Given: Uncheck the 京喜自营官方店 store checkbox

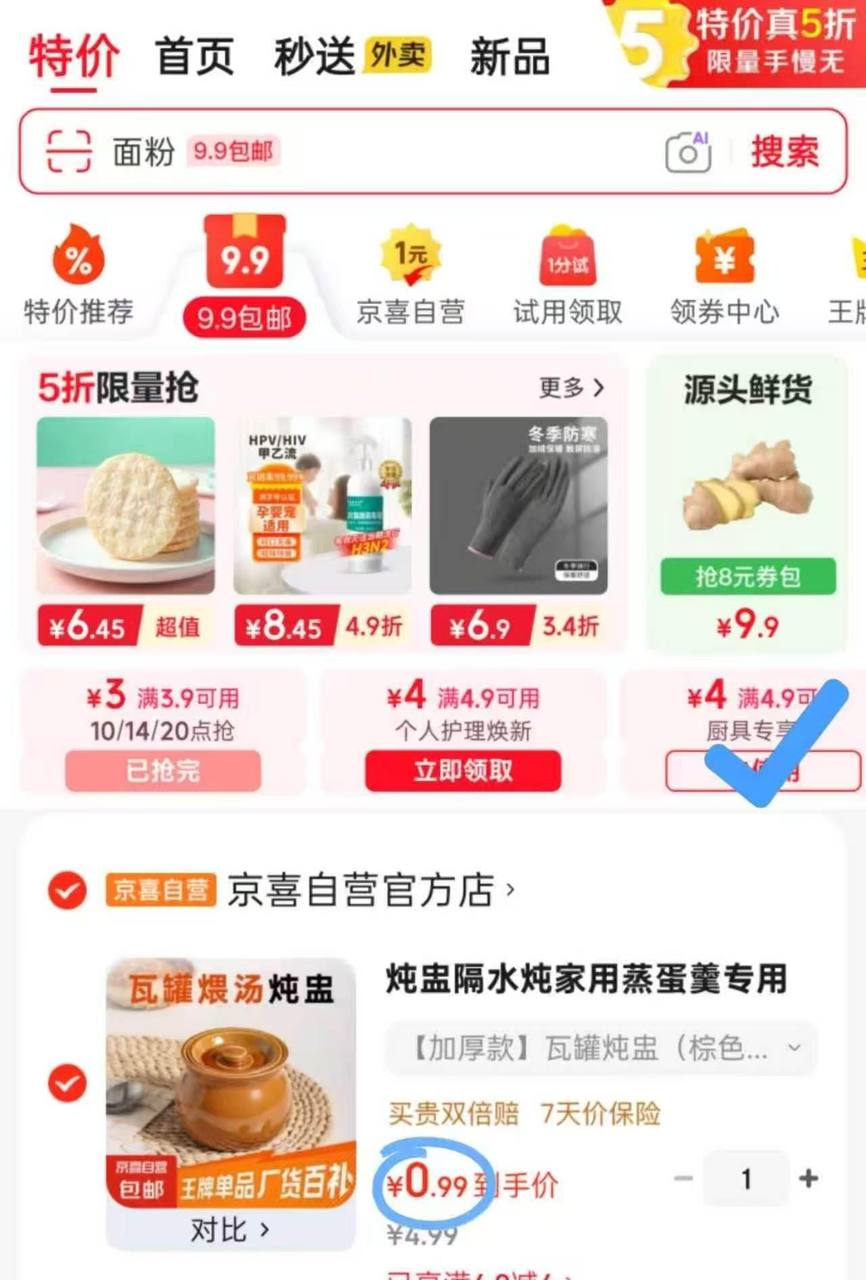Looking at the screenshot, I should [67, 889].
